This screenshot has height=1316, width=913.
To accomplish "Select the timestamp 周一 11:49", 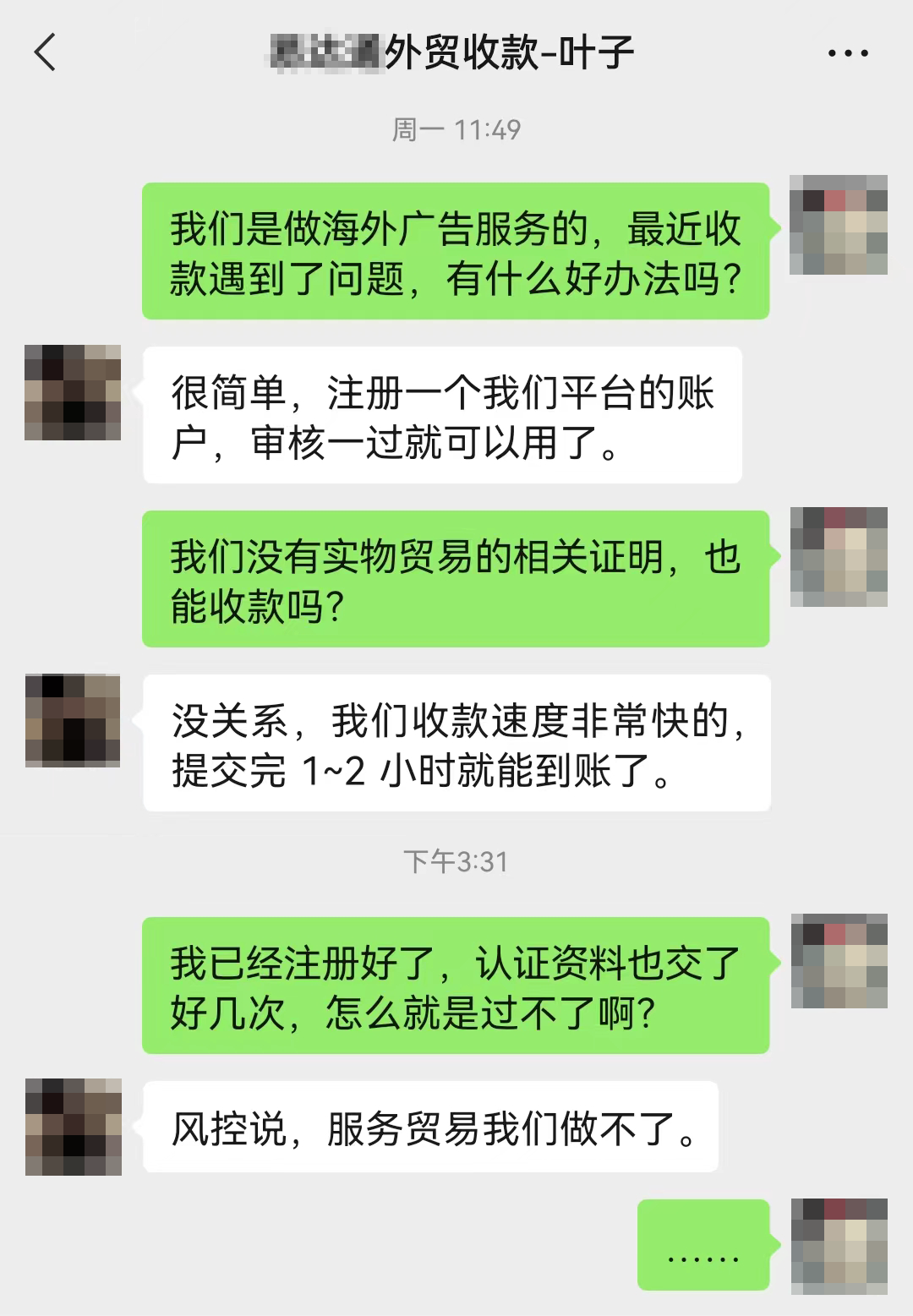I will point(456,128).
